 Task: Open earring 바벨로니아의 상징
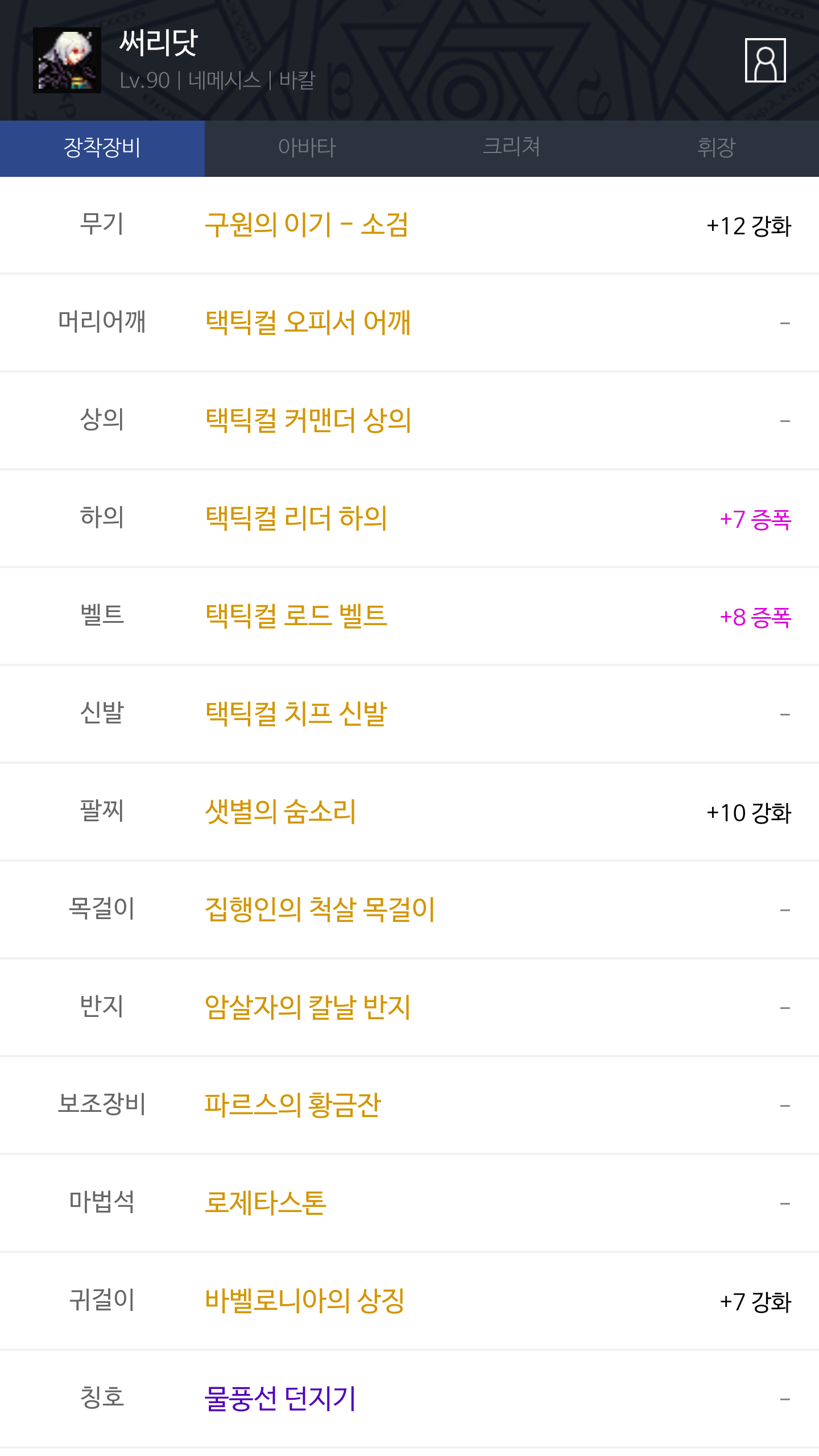point(305,1301)
